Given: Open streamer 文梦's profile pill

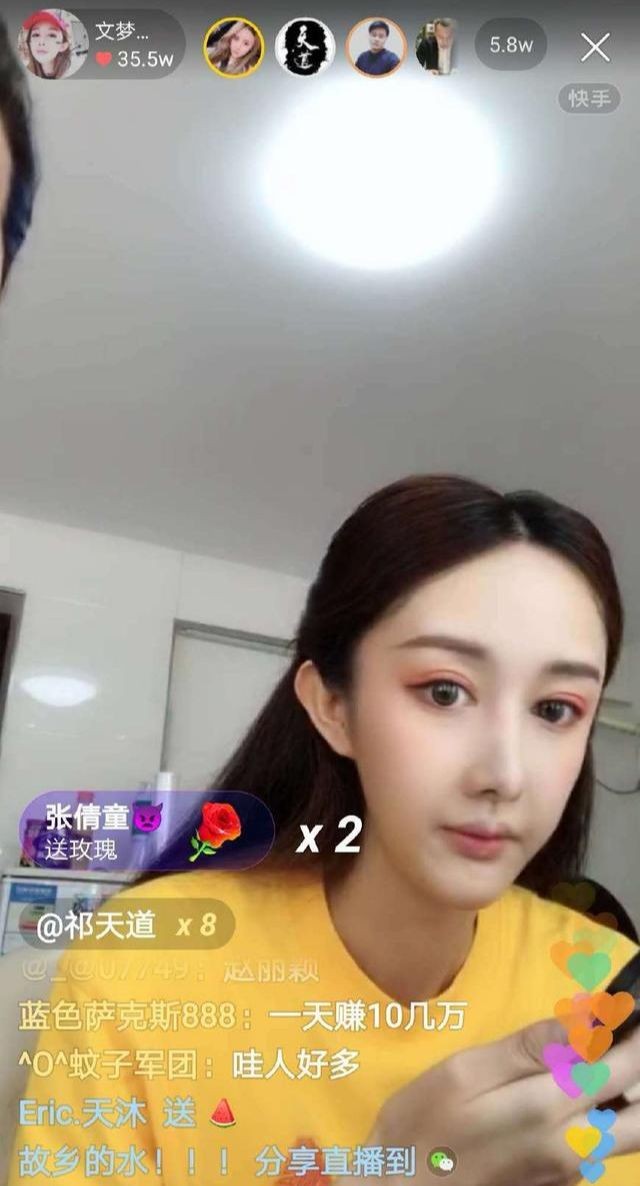Looking at the screenshot, I should pos(100,45).
